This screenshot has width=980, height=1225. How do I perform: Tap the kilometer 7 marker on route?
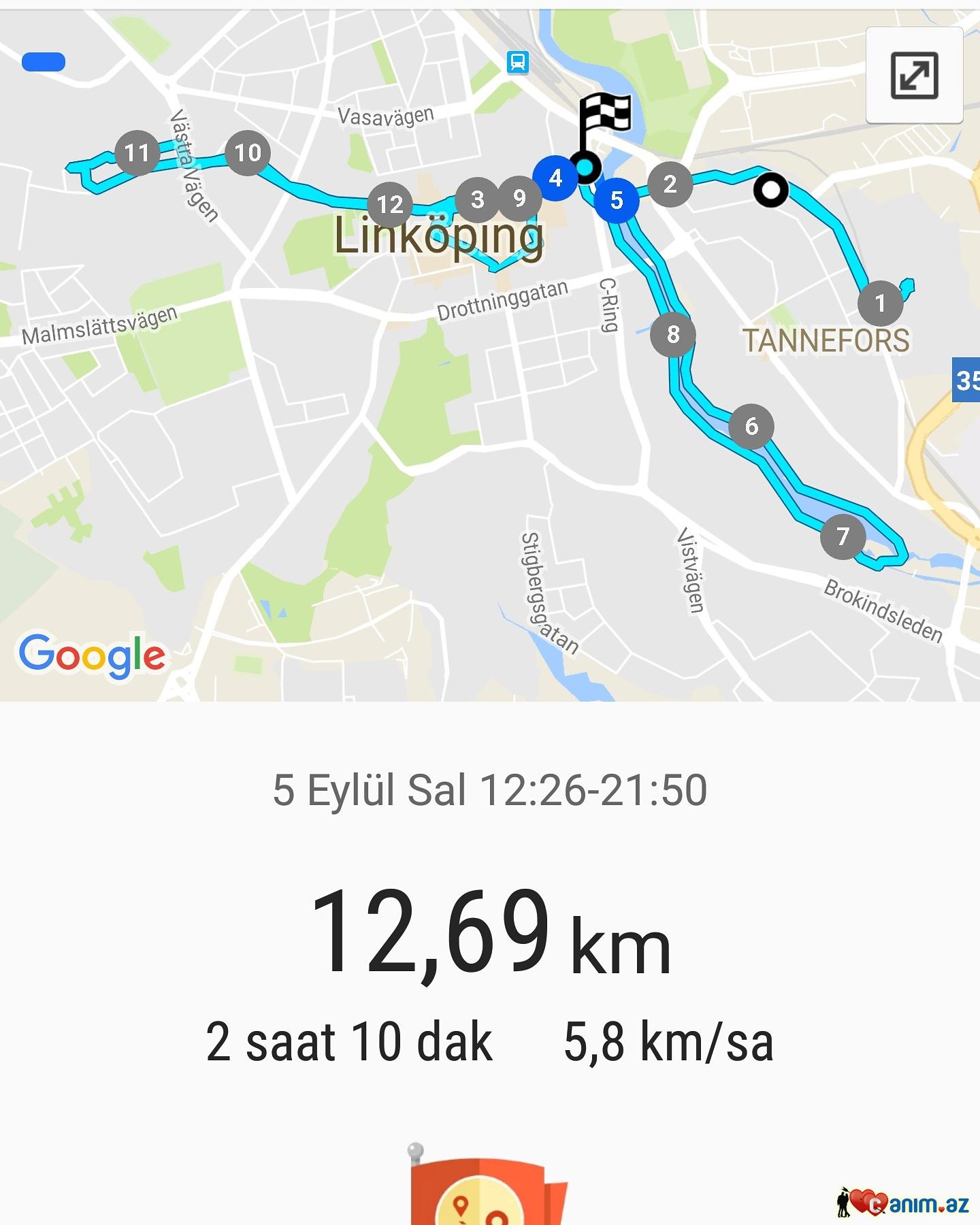click(843, 536)
